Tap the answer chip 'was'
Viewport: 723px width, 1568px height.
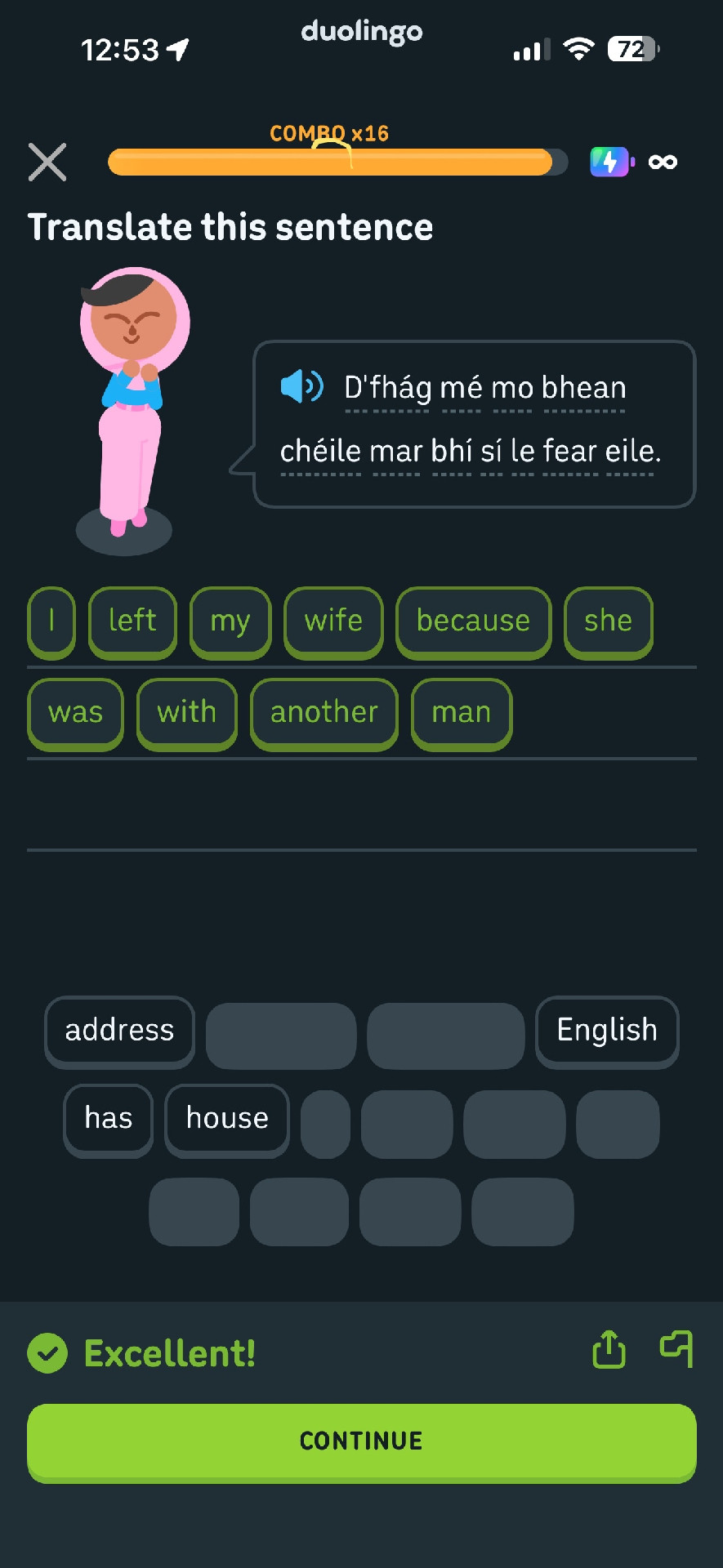pyautogui.click(x=75, y=714)
